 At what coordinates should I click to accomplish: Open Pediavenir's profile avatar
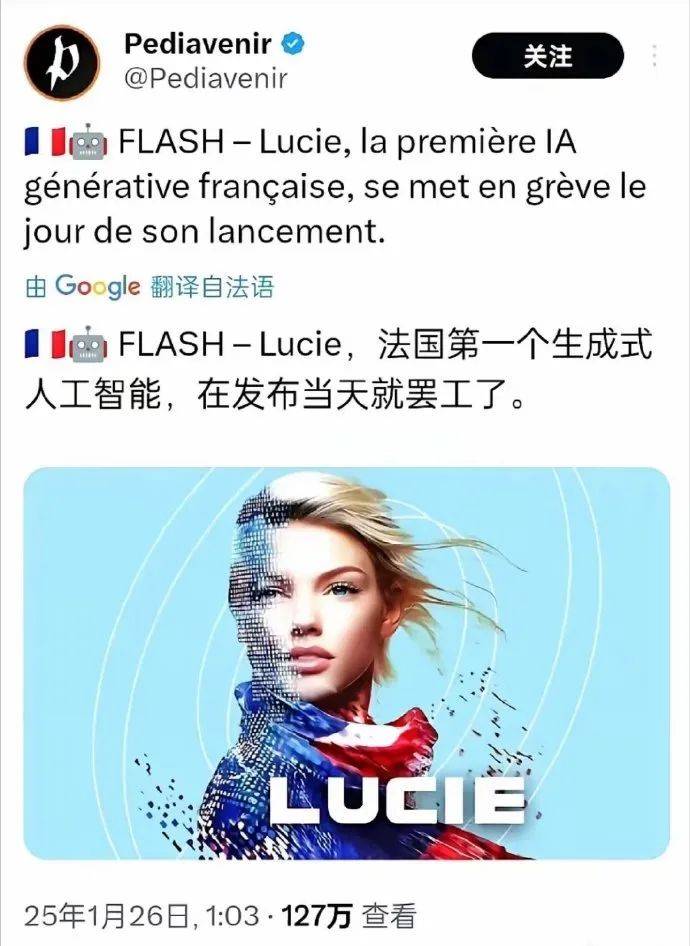point(61,62)
